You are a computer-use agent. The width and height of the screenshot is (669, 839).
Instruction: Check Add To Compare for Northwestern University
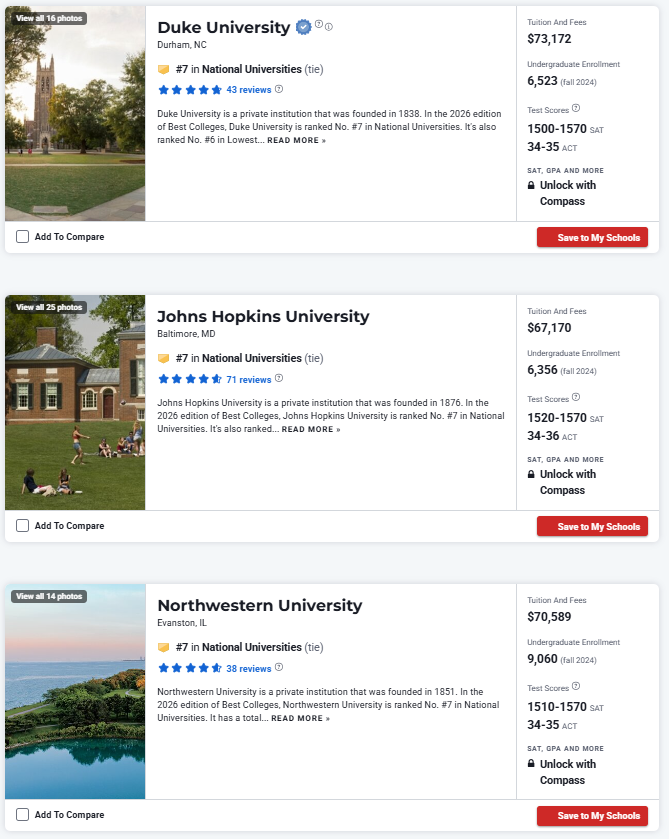23,815
